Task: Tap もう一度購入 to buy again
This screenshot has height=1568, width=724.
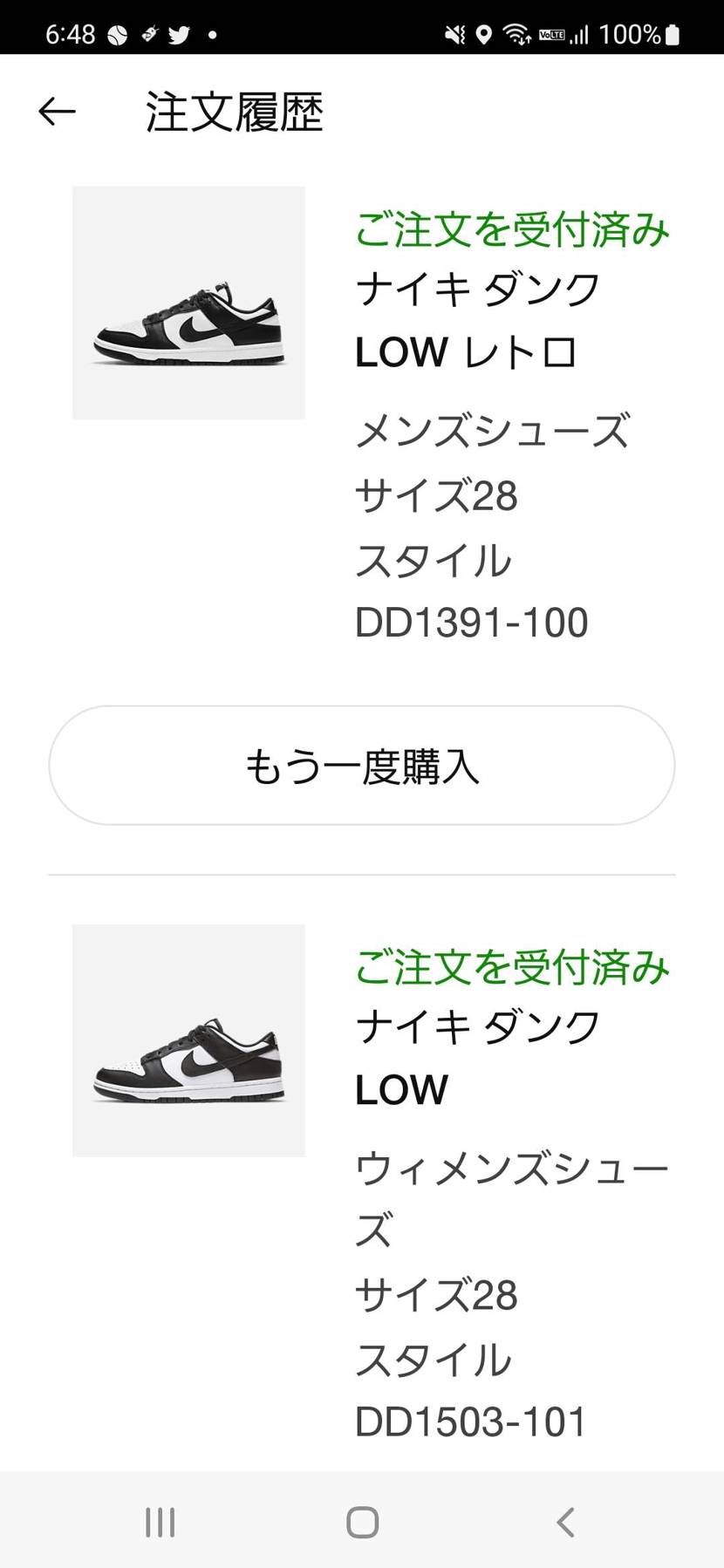Action: coord(361,766)
